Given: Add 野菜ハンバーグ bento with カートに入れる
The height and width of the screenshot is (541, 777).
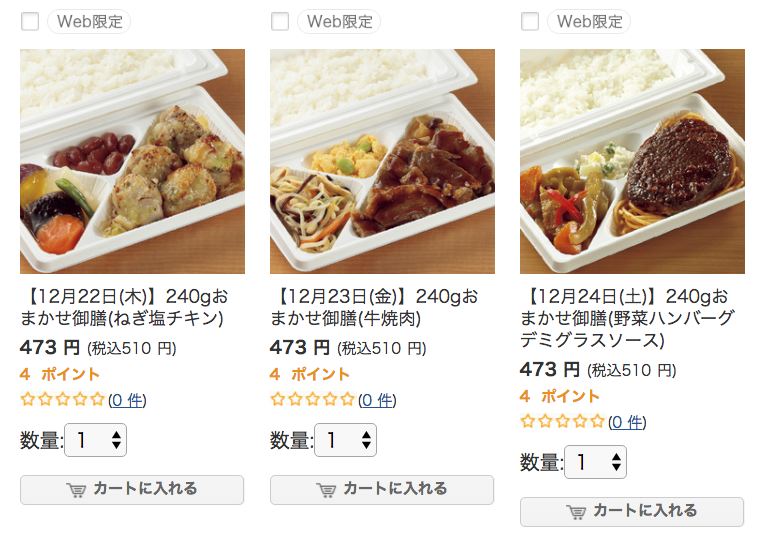Looking at the screenshot, I should (x=632, y=511).
